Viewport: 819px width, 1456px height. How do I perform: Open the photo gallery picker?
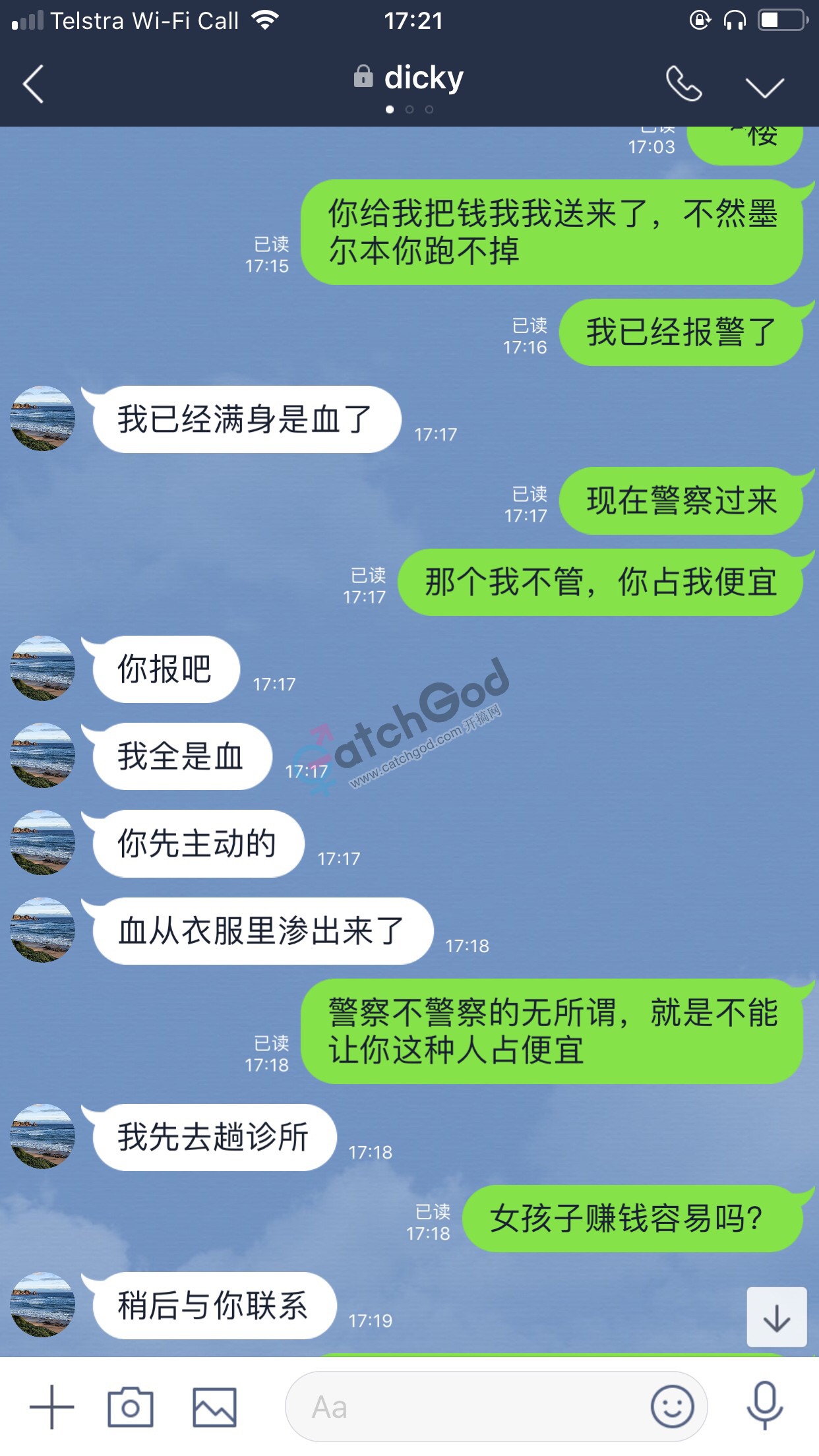[214, 1407]
